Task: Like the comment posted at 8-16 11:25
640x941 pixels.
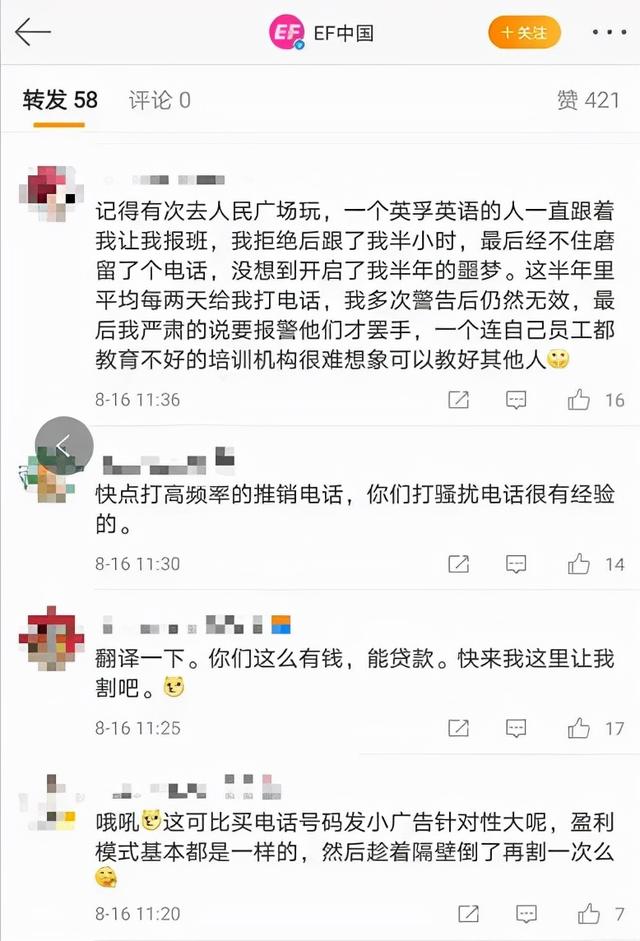Action: pyautogui.click(x=579, y=728)
